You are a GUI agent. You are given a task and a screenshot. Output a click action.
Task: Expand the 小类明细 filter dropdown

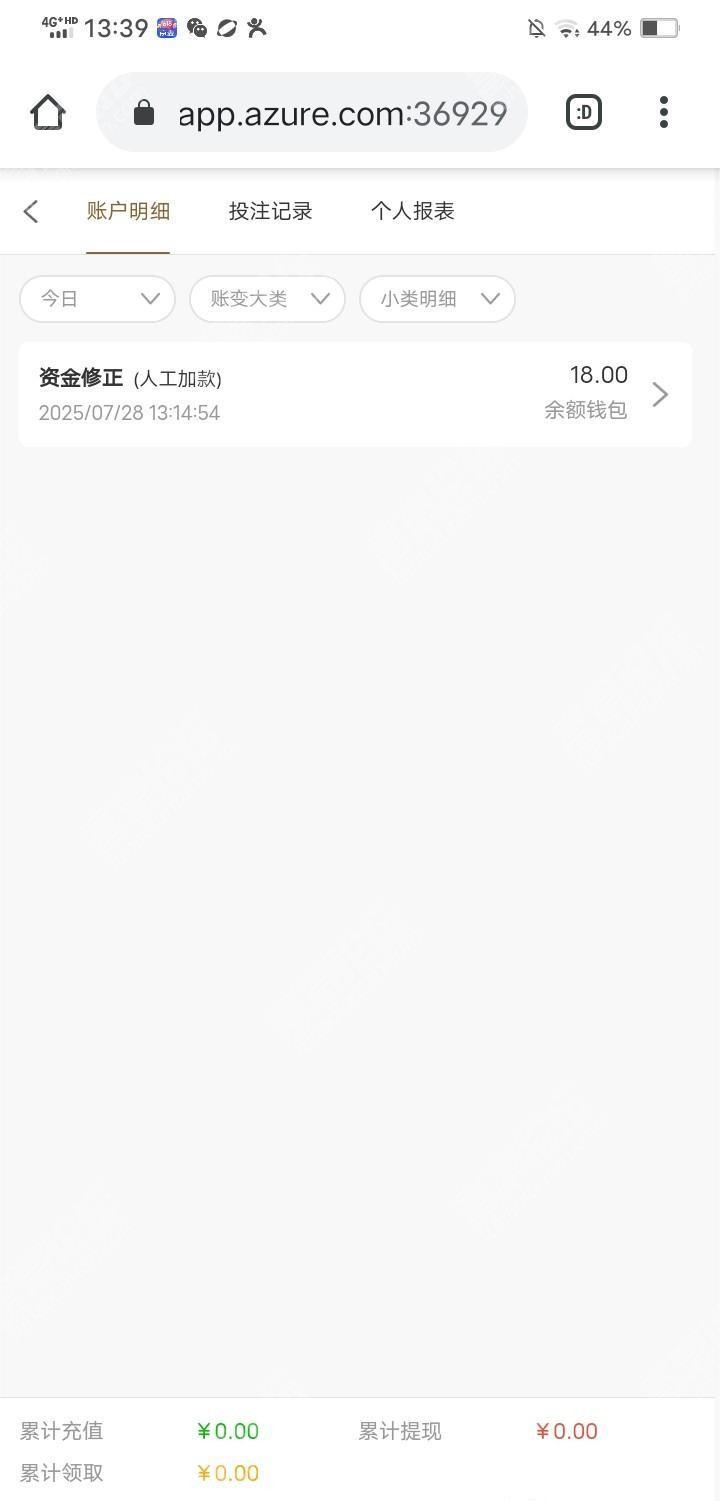pos(438,298)
